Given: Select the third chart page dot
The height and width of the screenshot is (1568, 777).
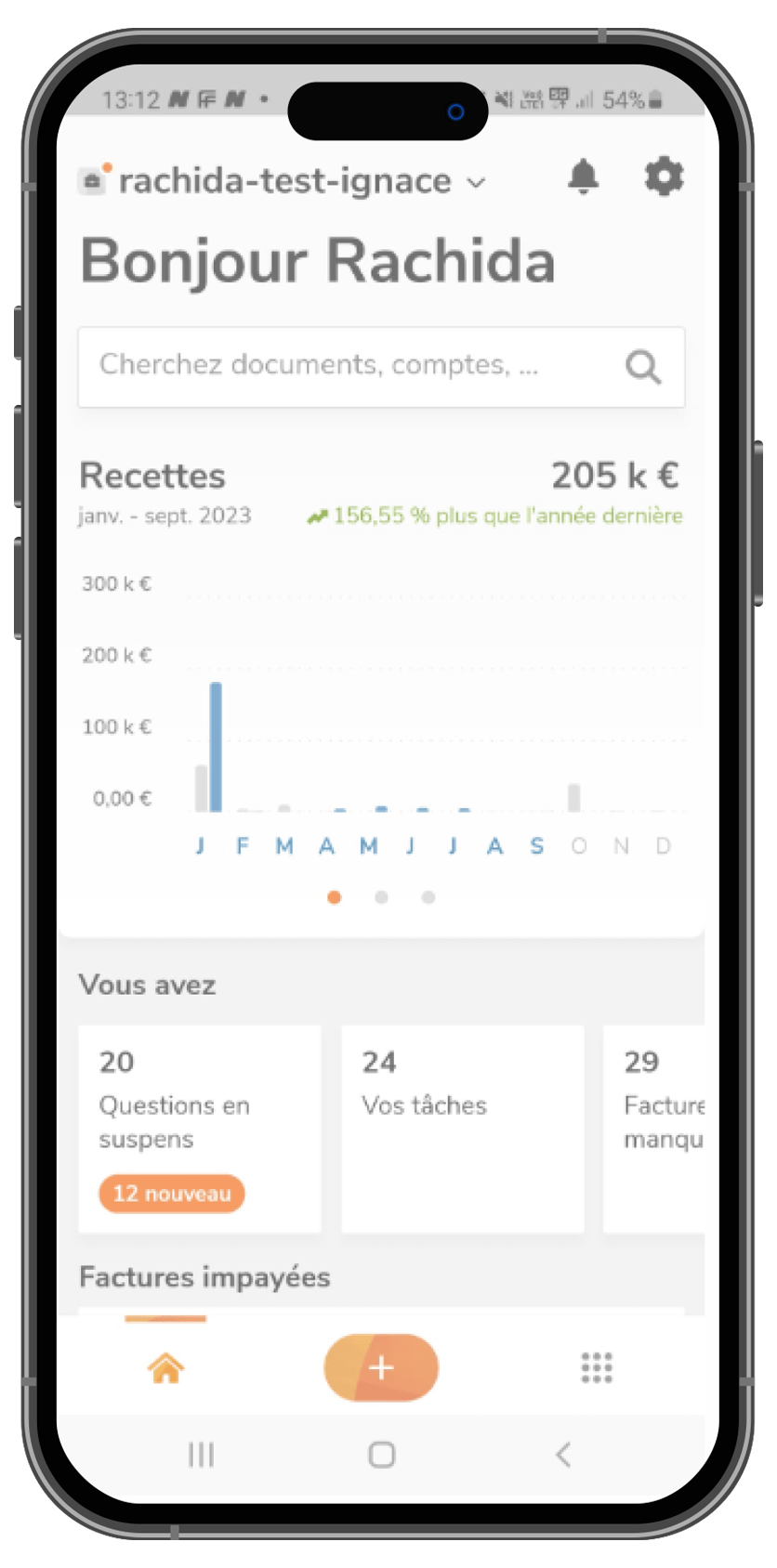Looking at the screenshot, I should click(428, 897).
